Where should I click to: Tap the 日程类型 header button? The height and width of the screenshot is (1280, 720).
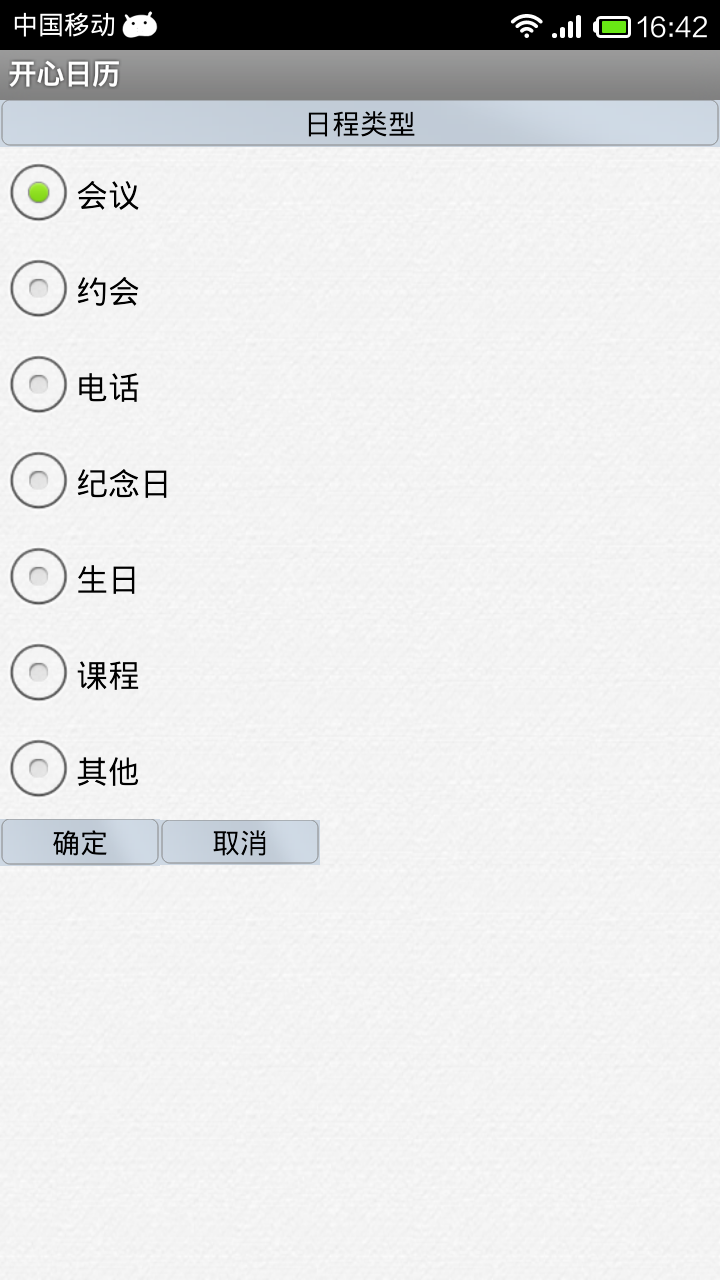click(360, 124)
